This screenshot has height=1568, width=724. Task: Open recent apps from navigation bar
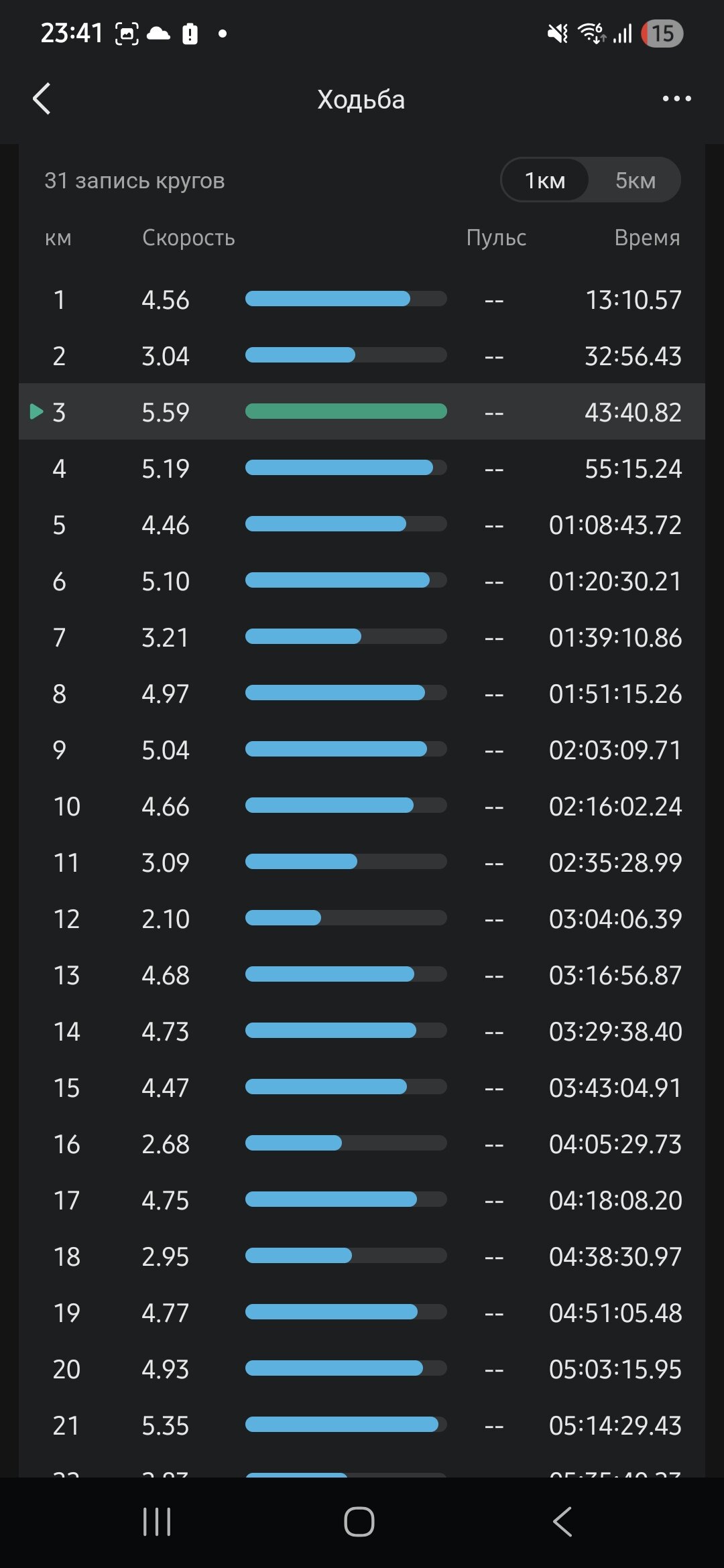point(157,1522)
